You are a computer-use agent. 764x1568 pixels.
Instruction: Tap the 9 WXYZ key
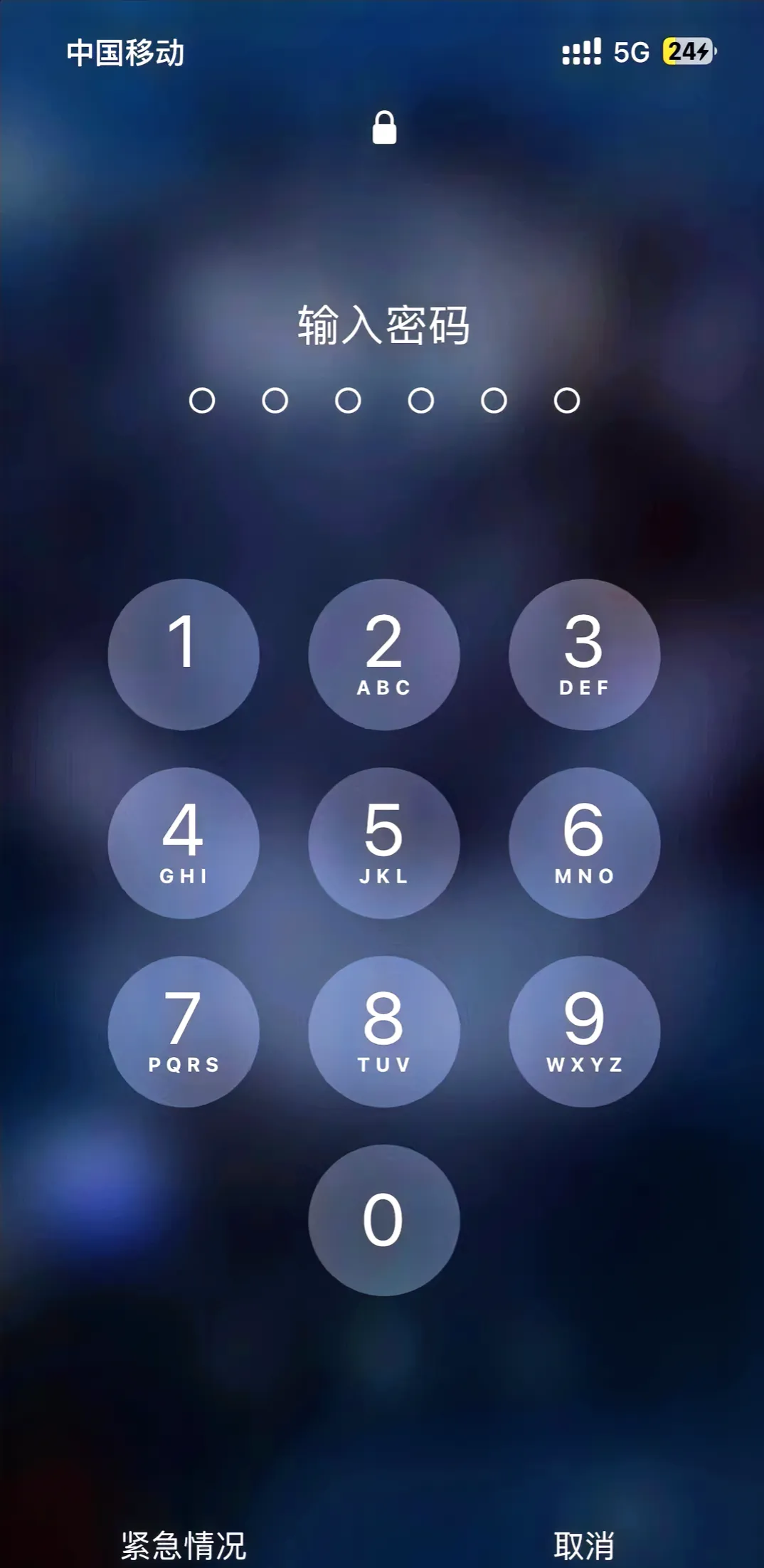tap(584, 1031)
